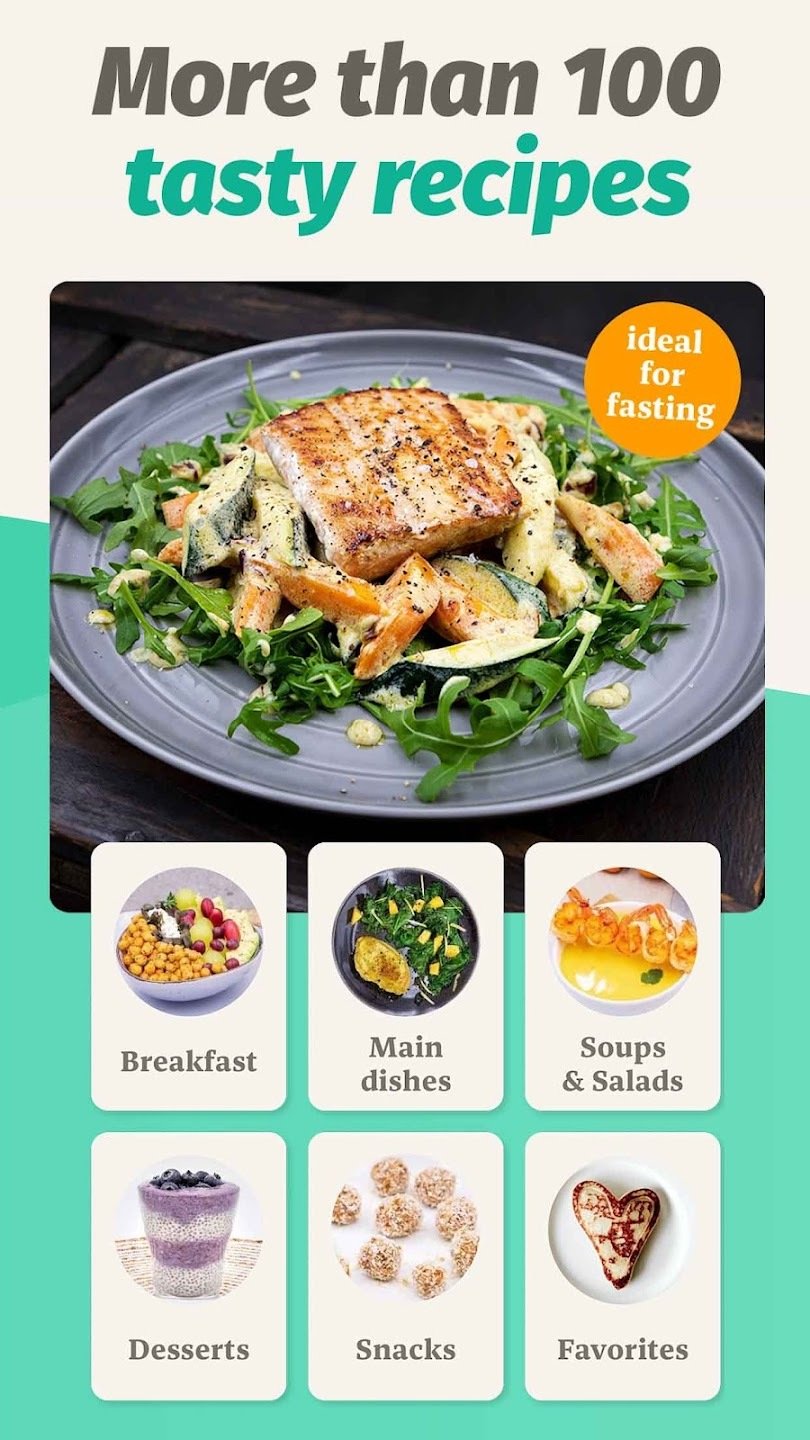Click the 'tasty recipes' heading

[405, 177]
